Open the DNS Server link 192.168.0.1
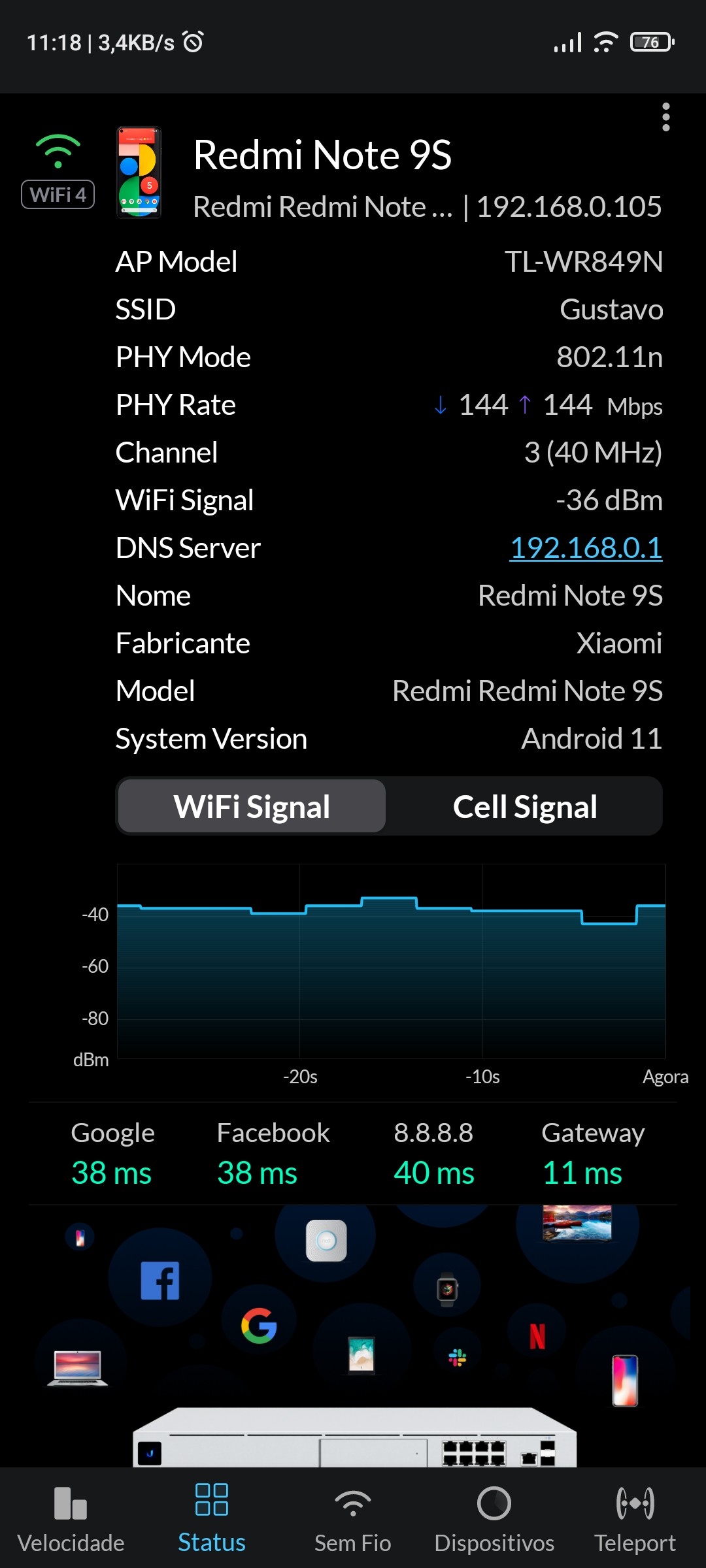 point(586,548)
